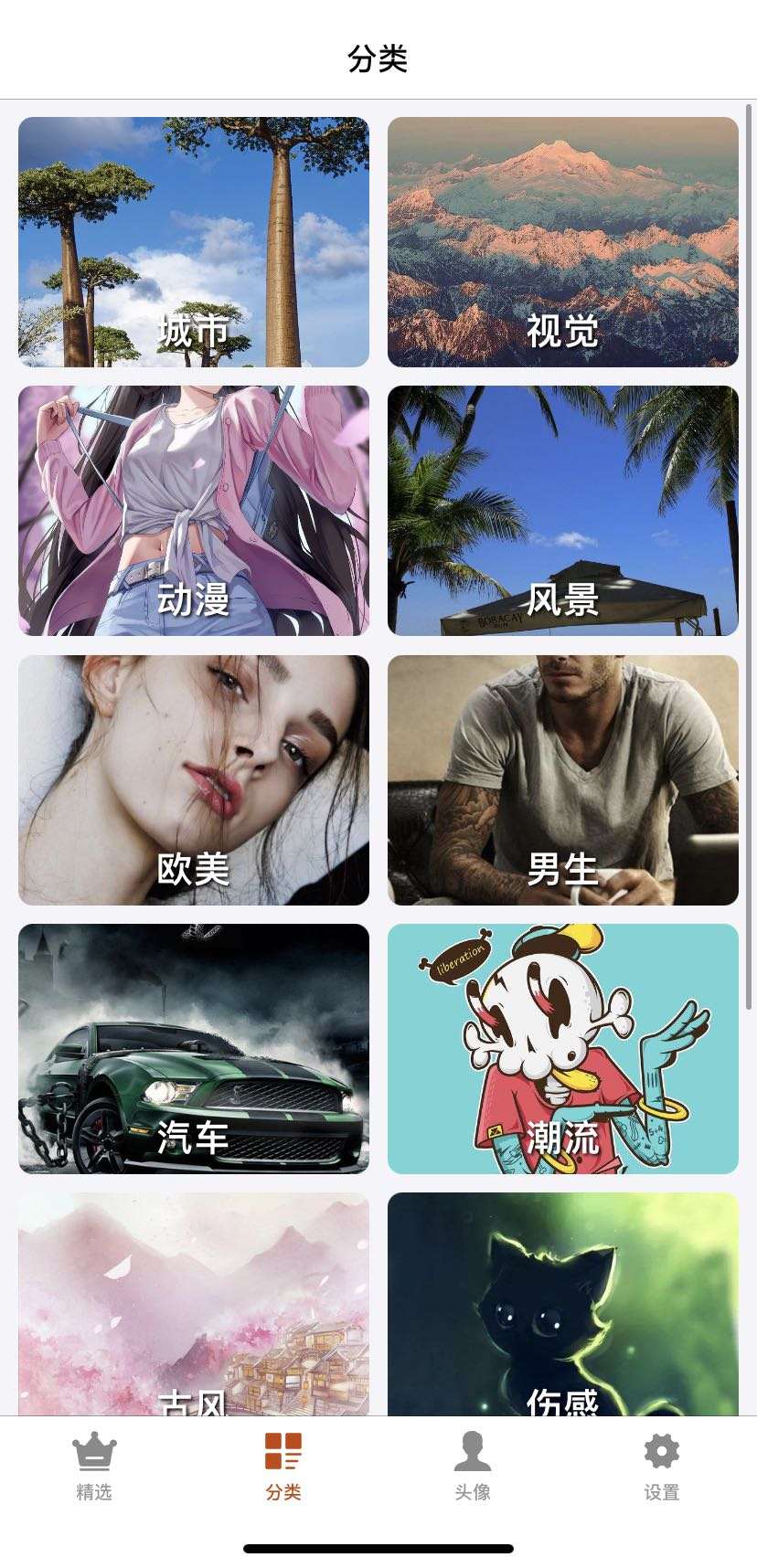Go to the 头像 tab

click(473, 1467)
